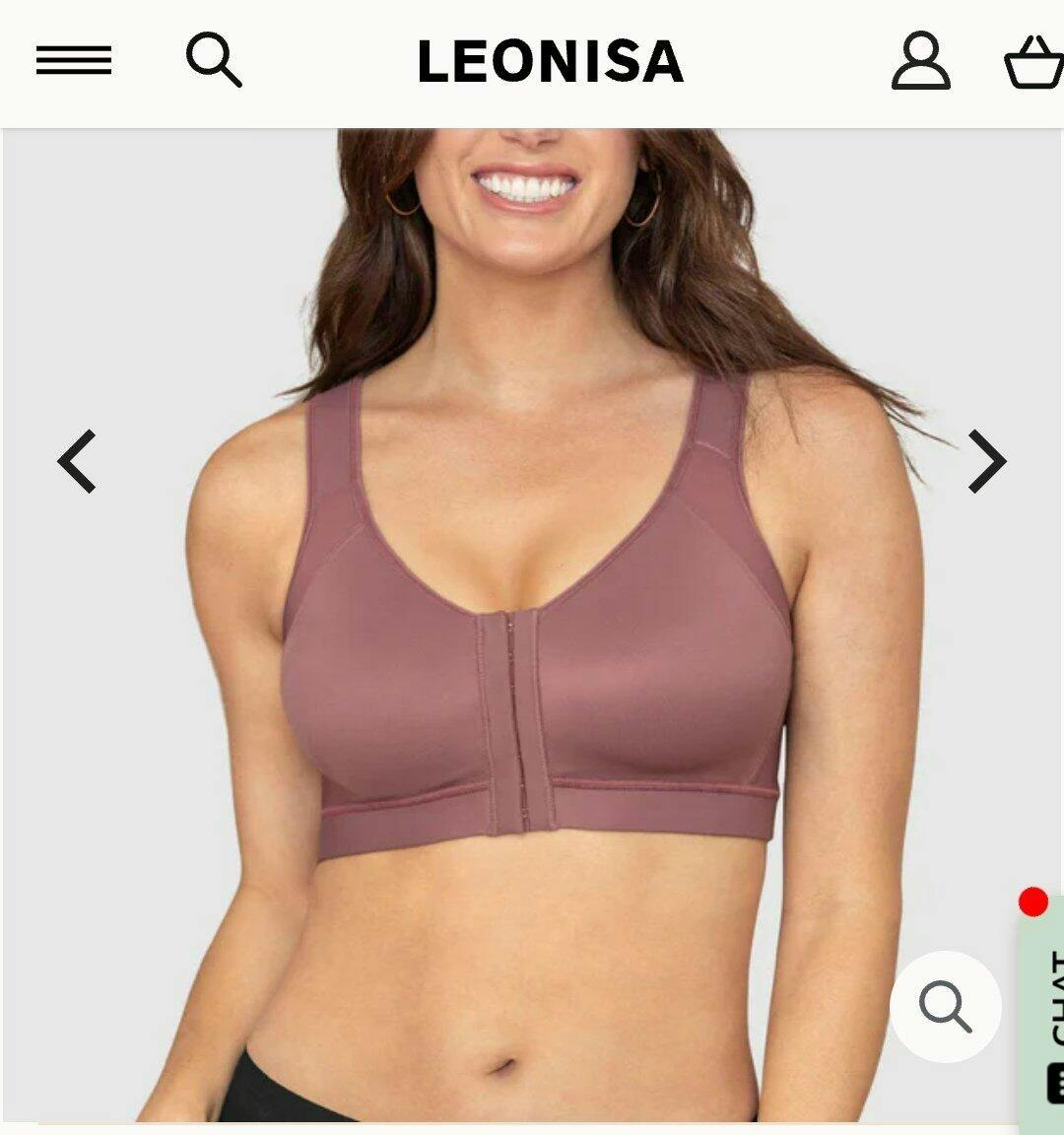Open the search icon in header
1064x1135 pixels.
[x=214, y=60]
